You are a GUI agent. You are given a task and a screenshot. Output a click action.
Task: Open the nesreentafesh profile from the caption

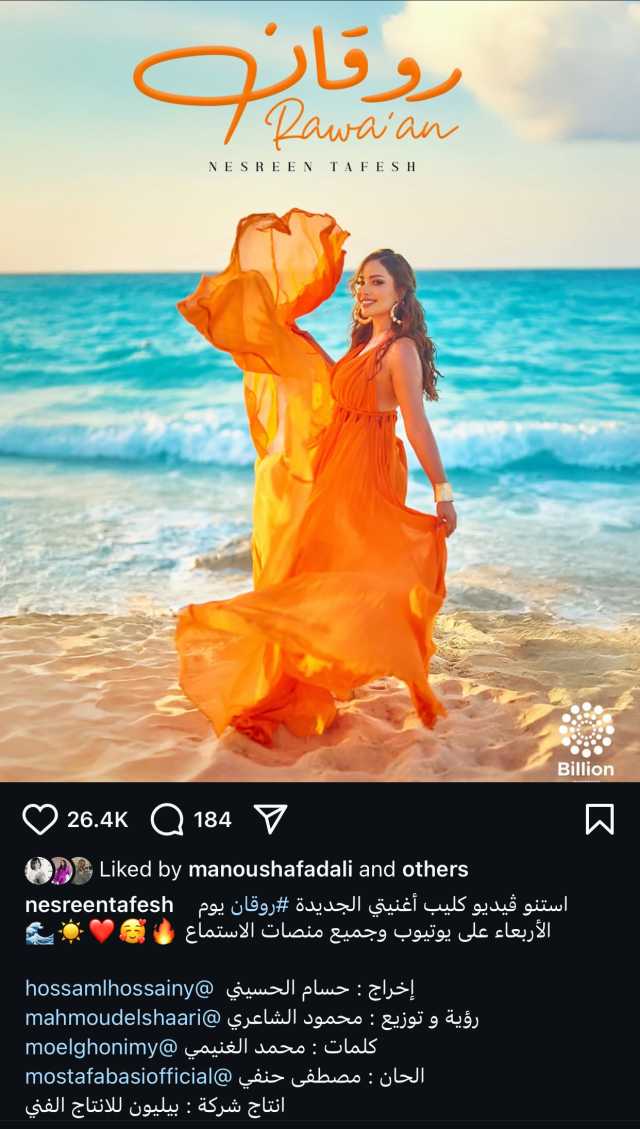coord(99,904)
